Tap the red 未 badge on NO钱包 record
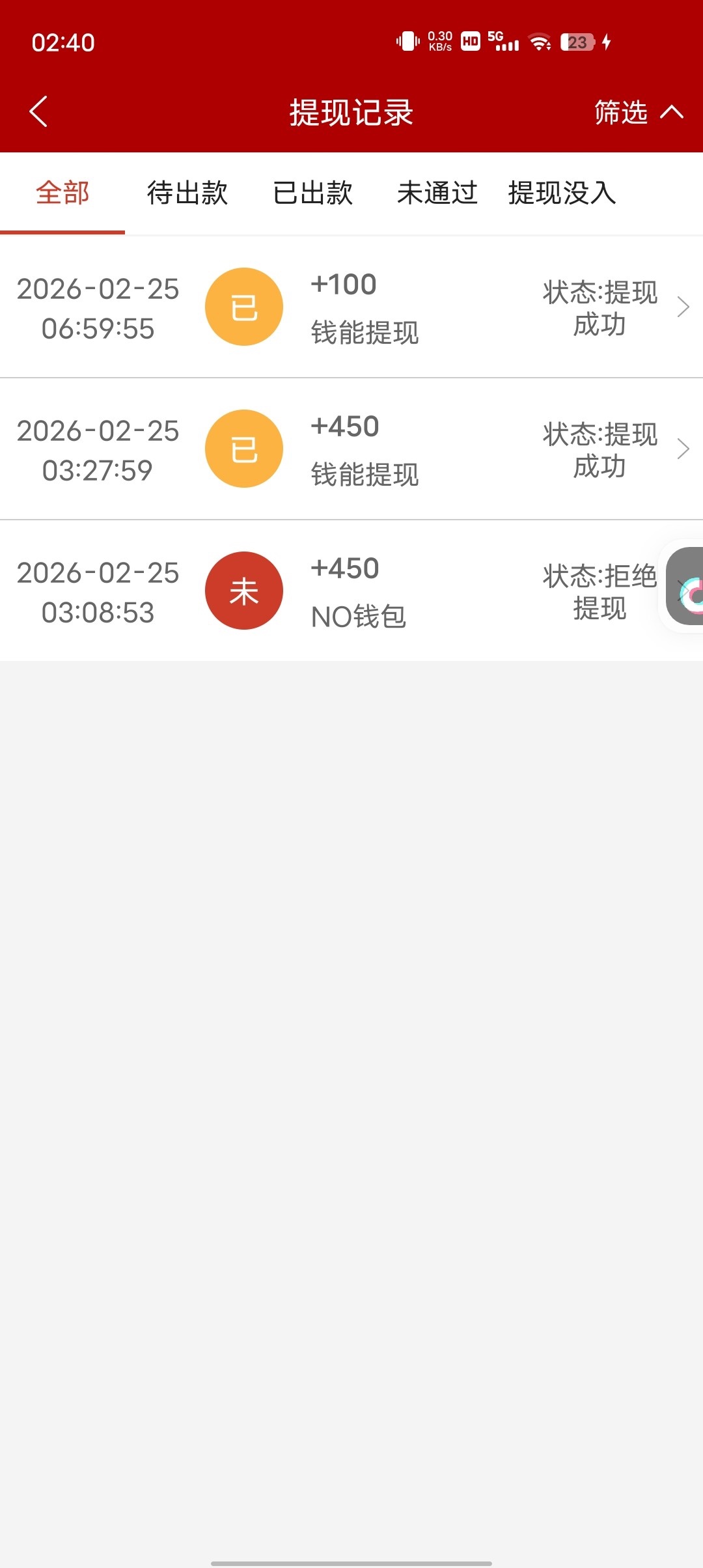This screenshot has width=703, height=1568. pos(244,590)
